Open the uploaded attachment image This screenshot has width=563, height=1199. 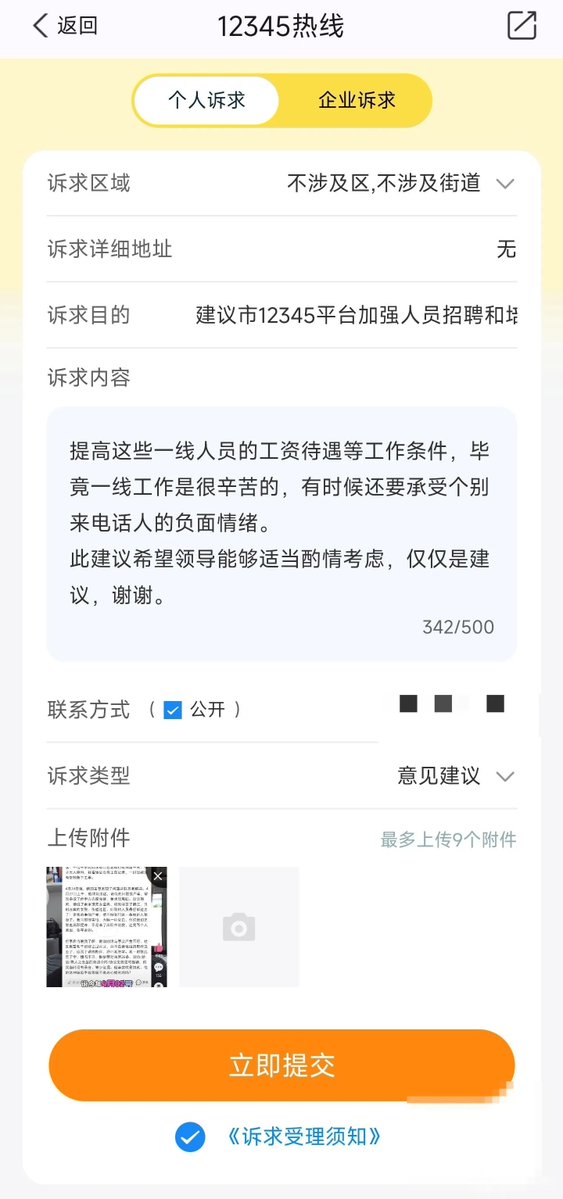[106, 927]
